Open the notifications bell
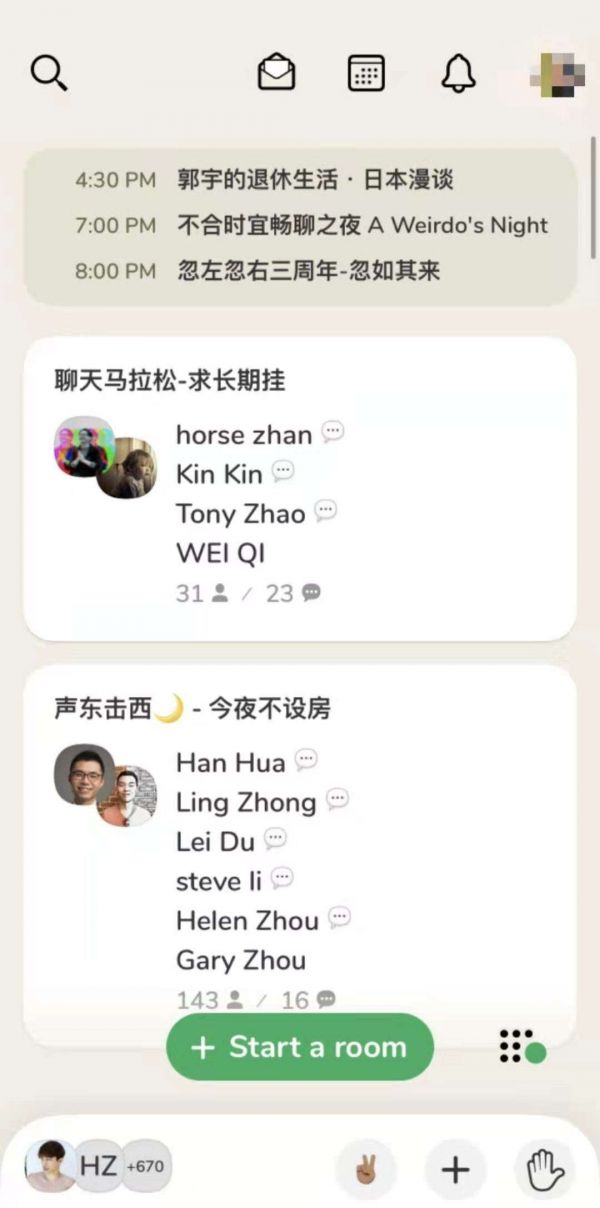This screenshot has width=600, height=1208. click(x=459, y=73)
